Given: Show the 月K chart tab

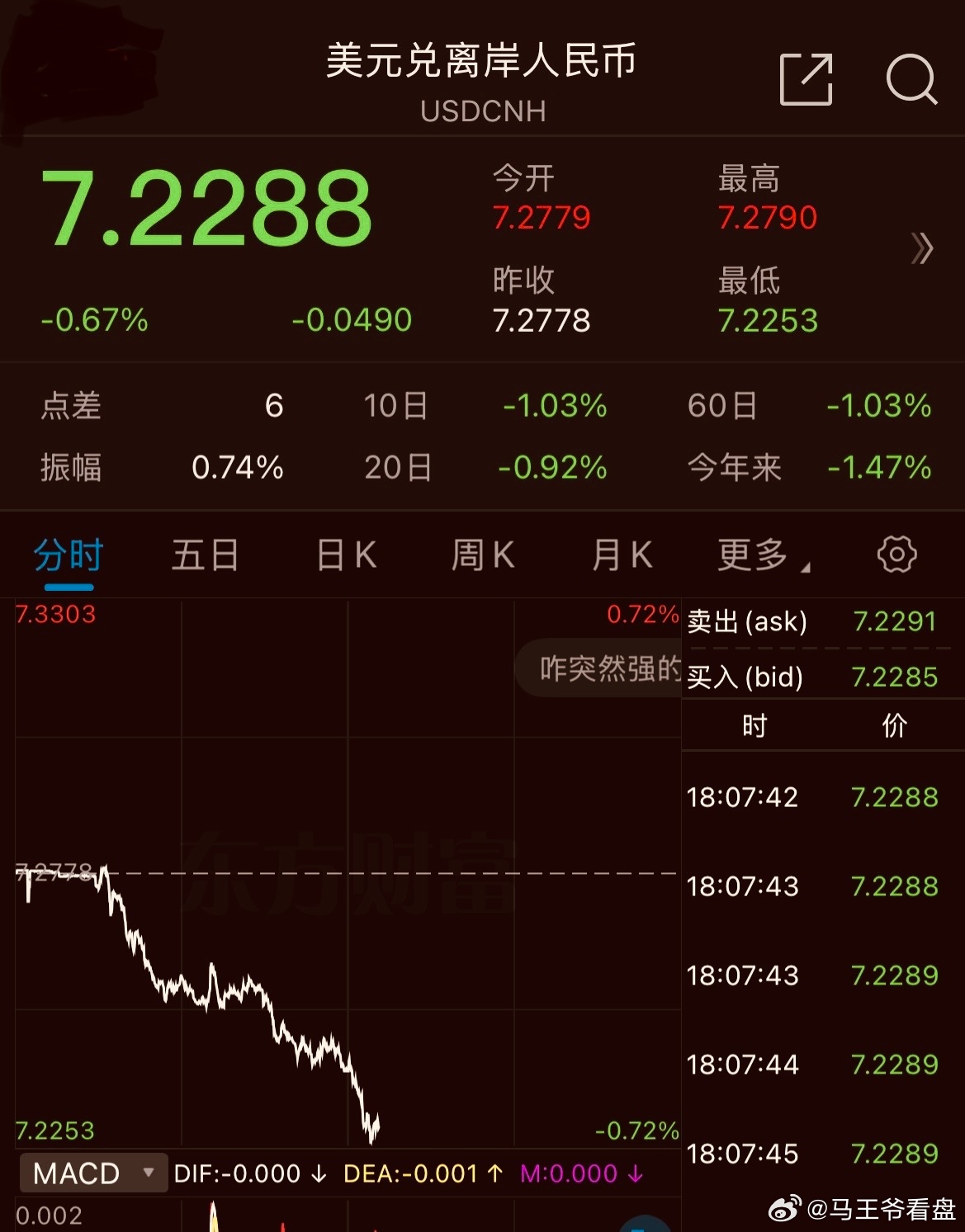Looking at the screenshot, I should (622, 555).
